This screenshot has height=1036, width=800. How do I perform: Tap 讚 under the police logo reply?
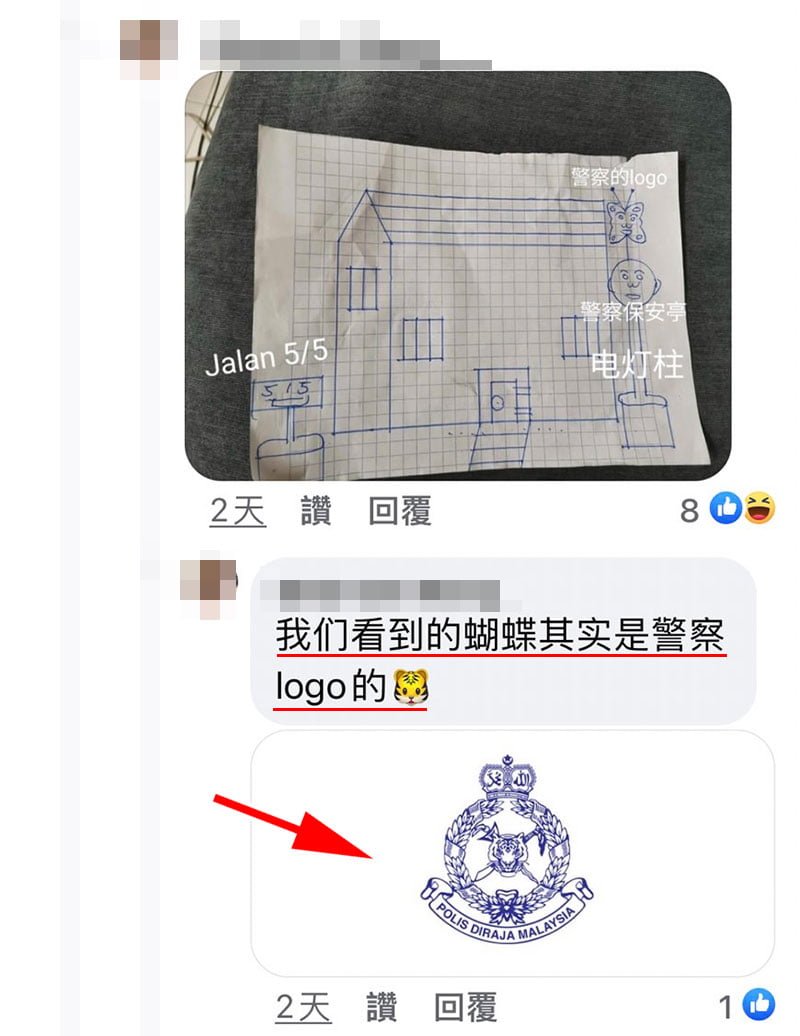(382, 1007)
